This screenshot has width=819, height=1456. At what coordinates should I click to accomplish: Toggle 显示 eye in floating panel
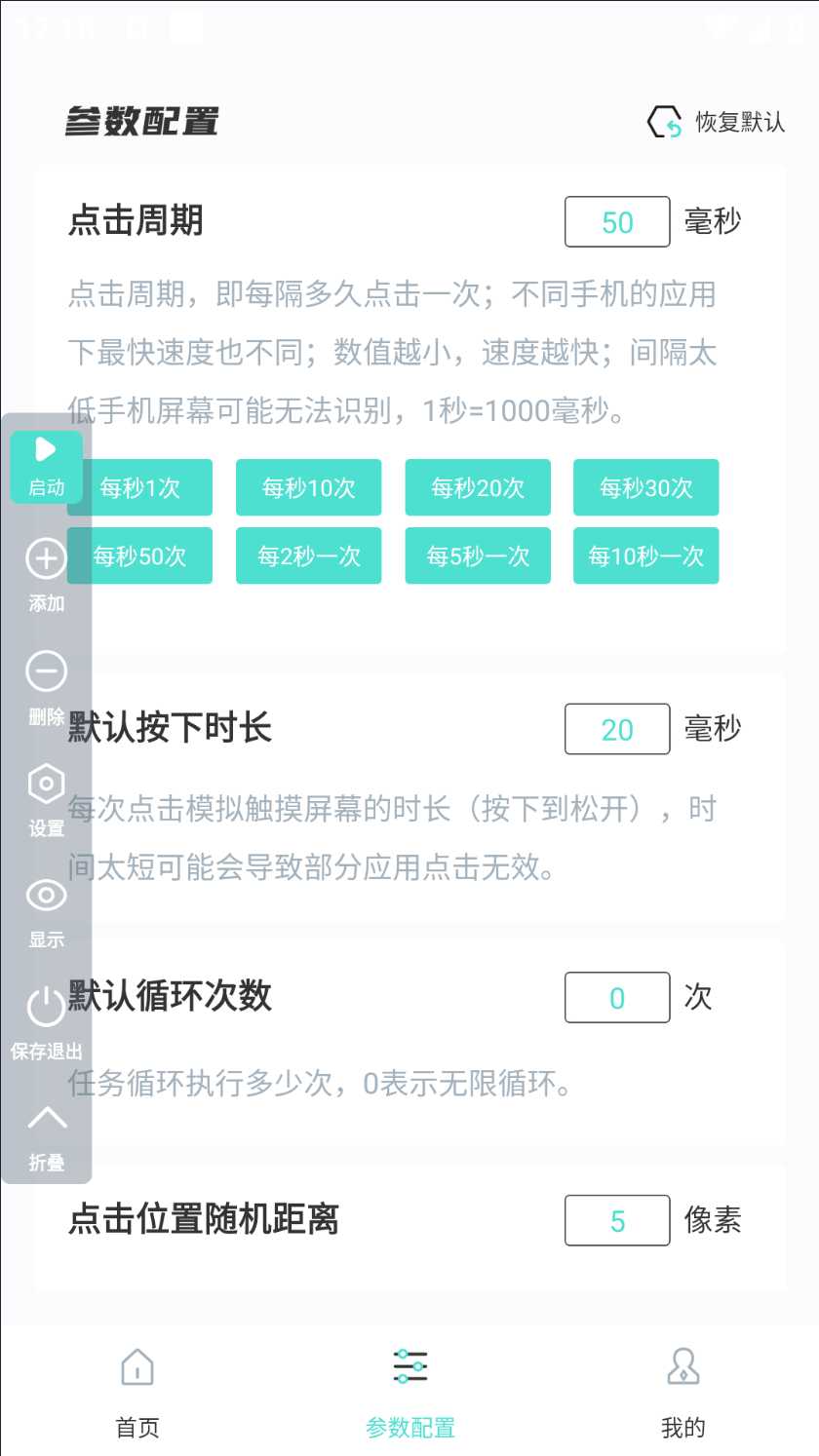[x=46, y=910]
